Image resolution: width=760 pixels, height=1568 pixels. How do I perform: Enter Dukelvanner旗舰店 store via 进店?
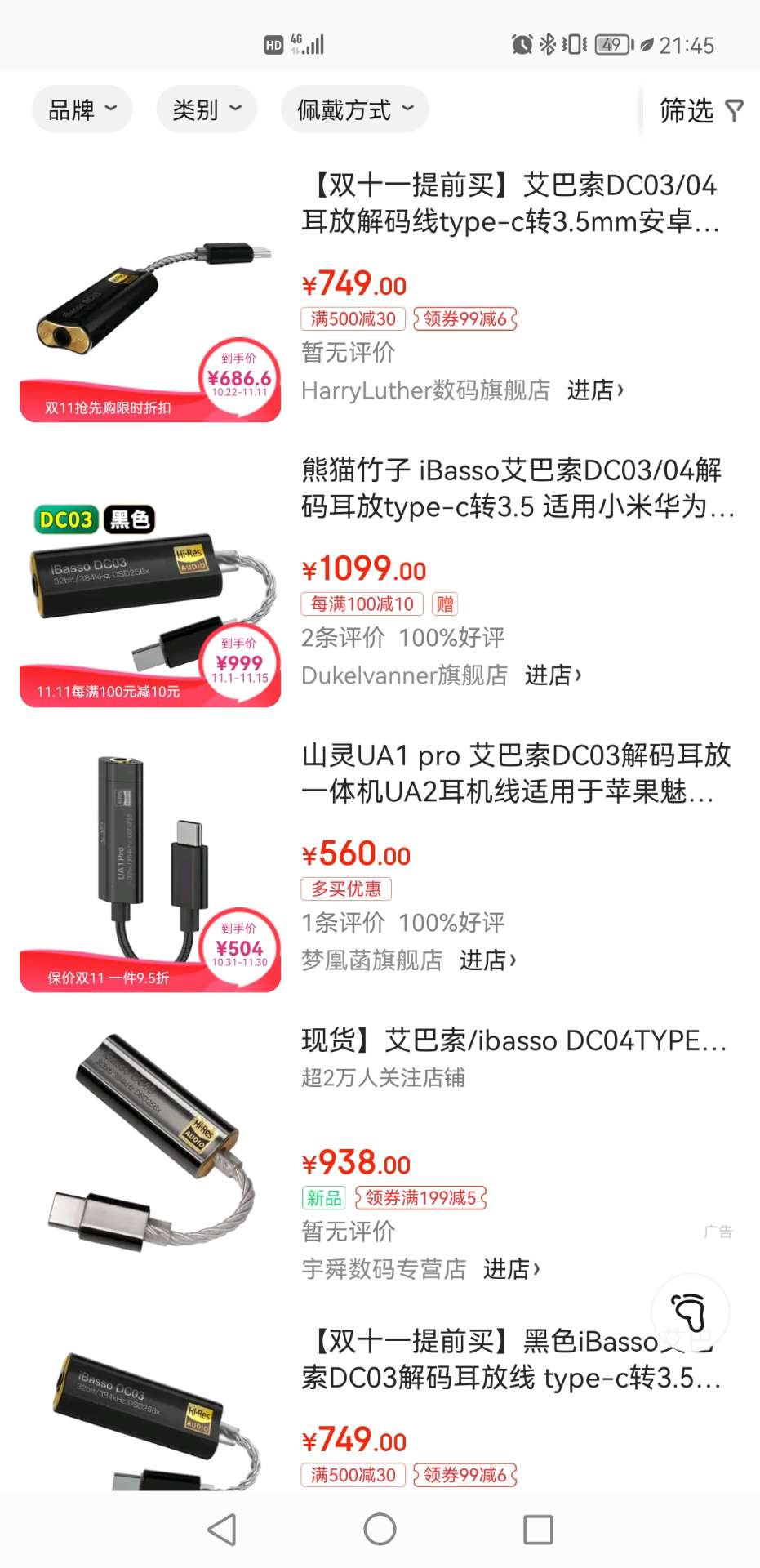553,675
